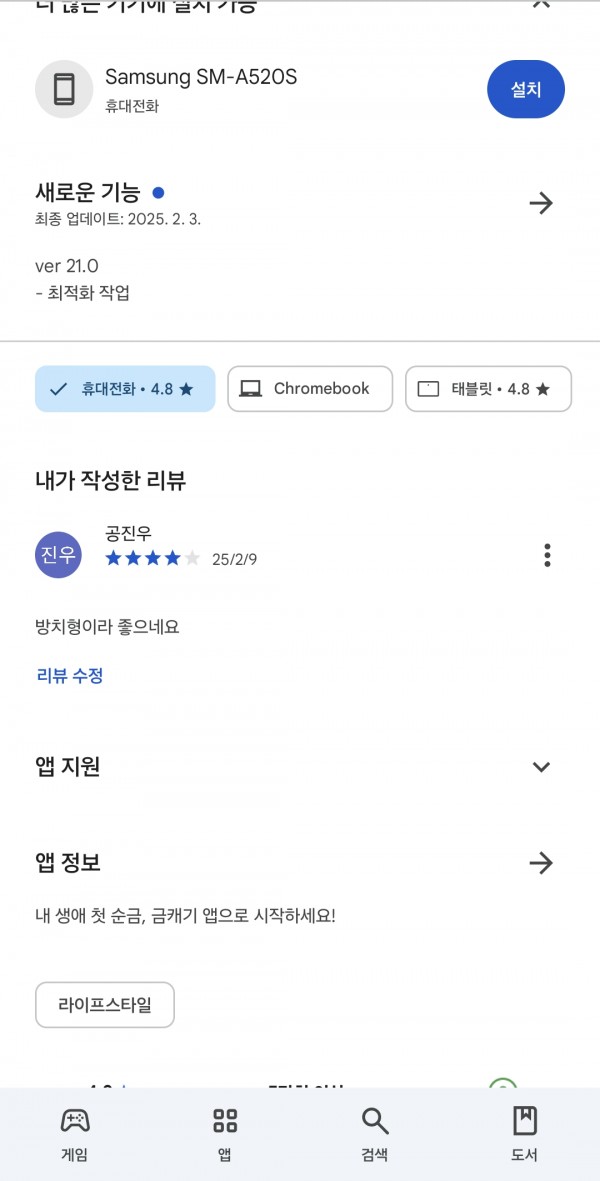Select the 태블릿 4.8 rating chip
Screen dimensions: 600x1181
pos(489,389)
